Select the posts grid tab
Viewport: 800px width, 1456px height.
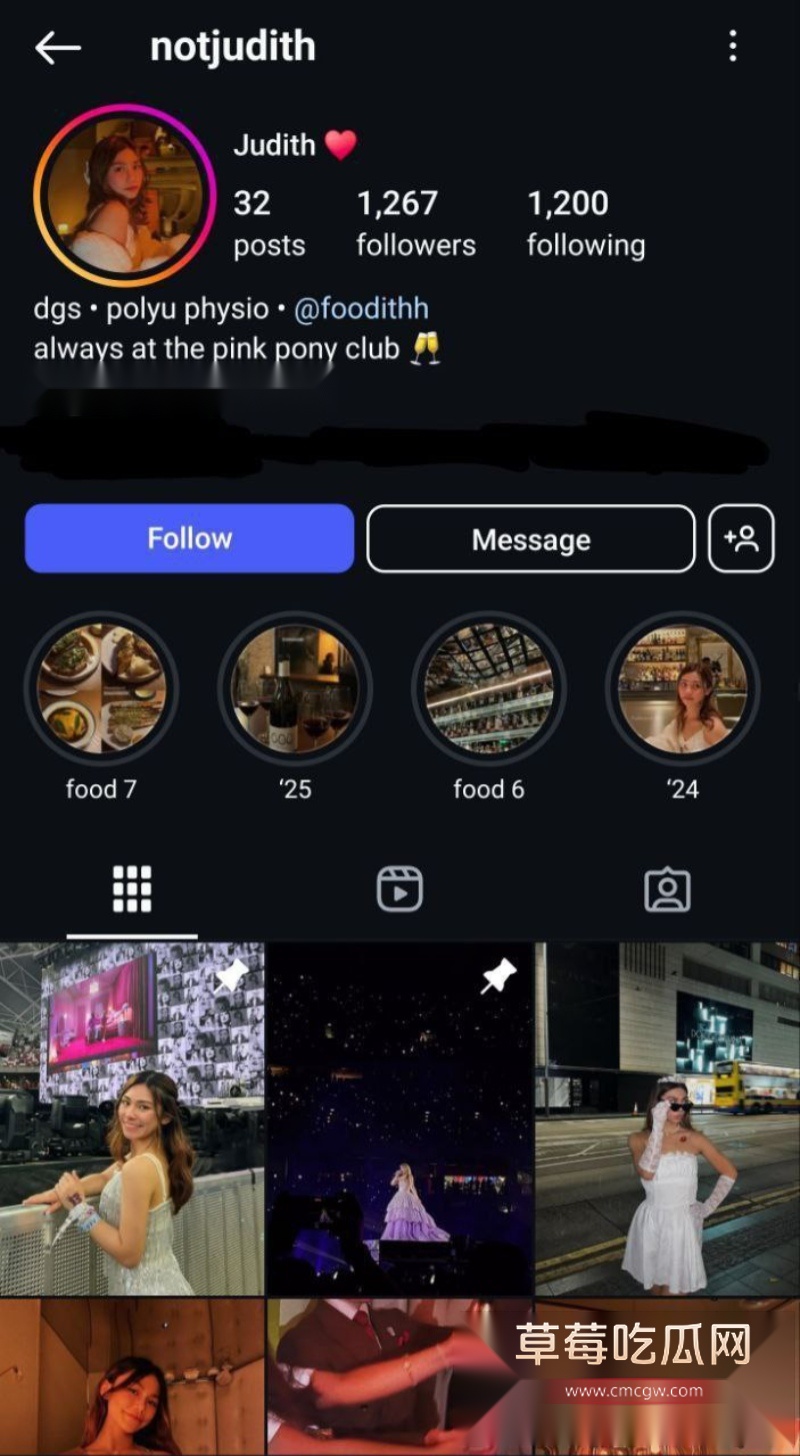[132, 889]
